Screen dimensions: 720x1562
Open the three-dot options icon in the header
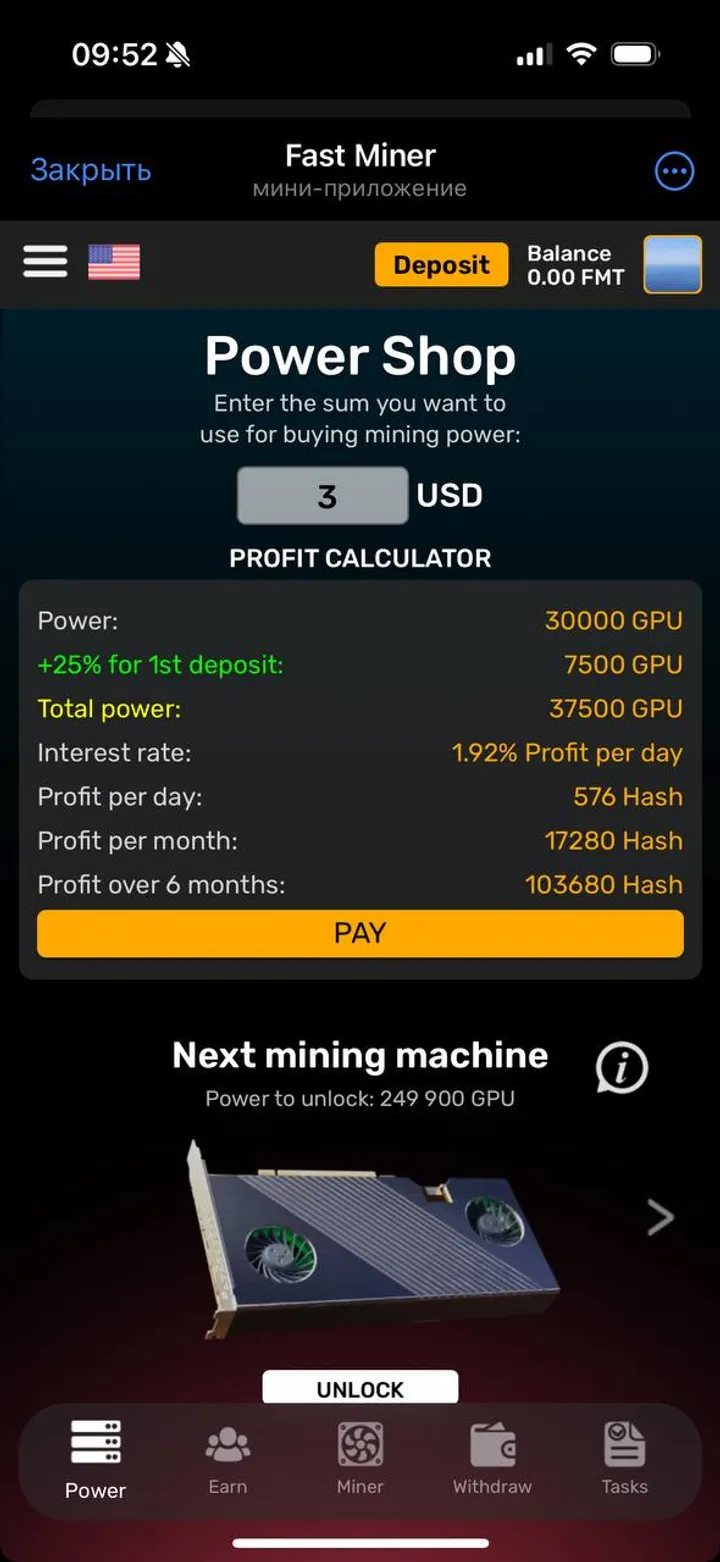point(673,170)
